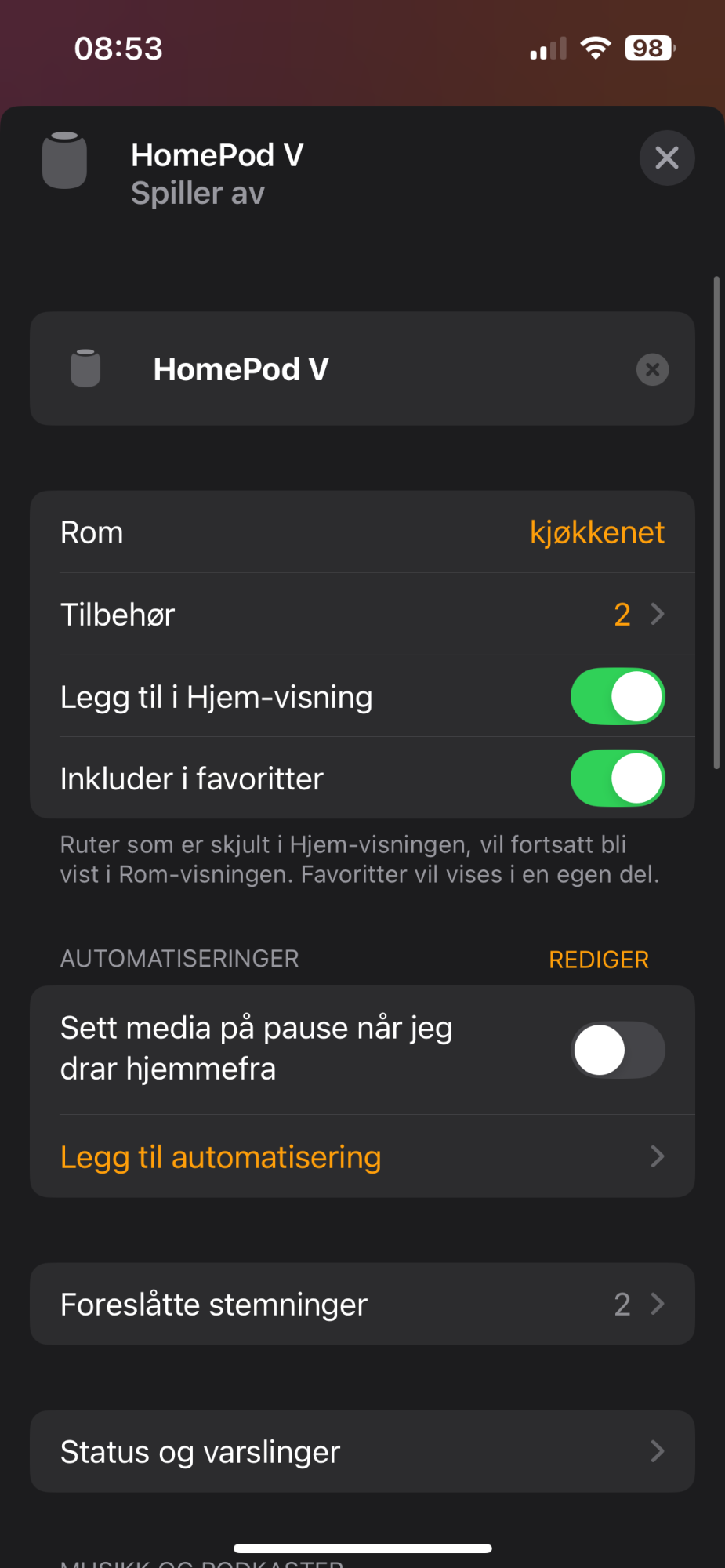Open Legg til automatisering
The height and width of the screenshot is (1568, 725).
point(362,1157)
